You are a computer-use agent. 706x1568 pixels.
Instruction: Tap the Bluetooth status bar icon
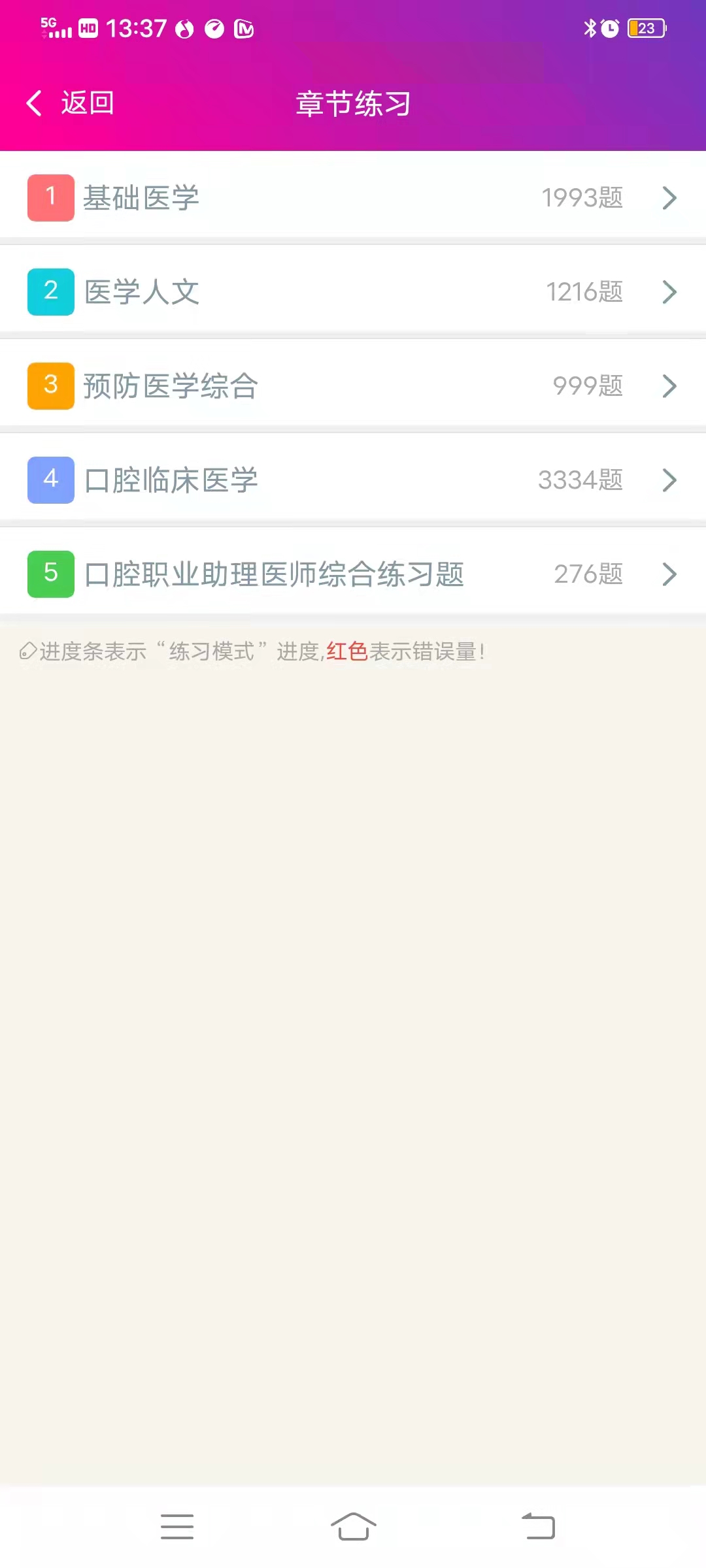(589, 29)
